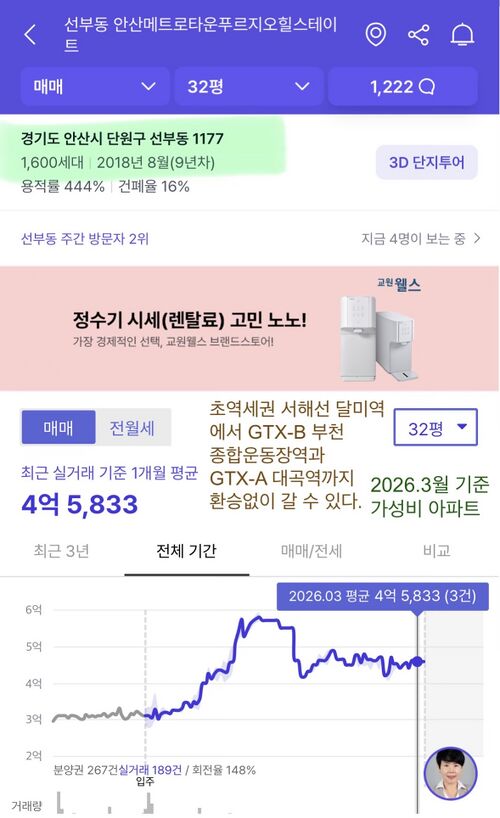Open the notifications bell
500x818 pixels.
tap(462, 35)
